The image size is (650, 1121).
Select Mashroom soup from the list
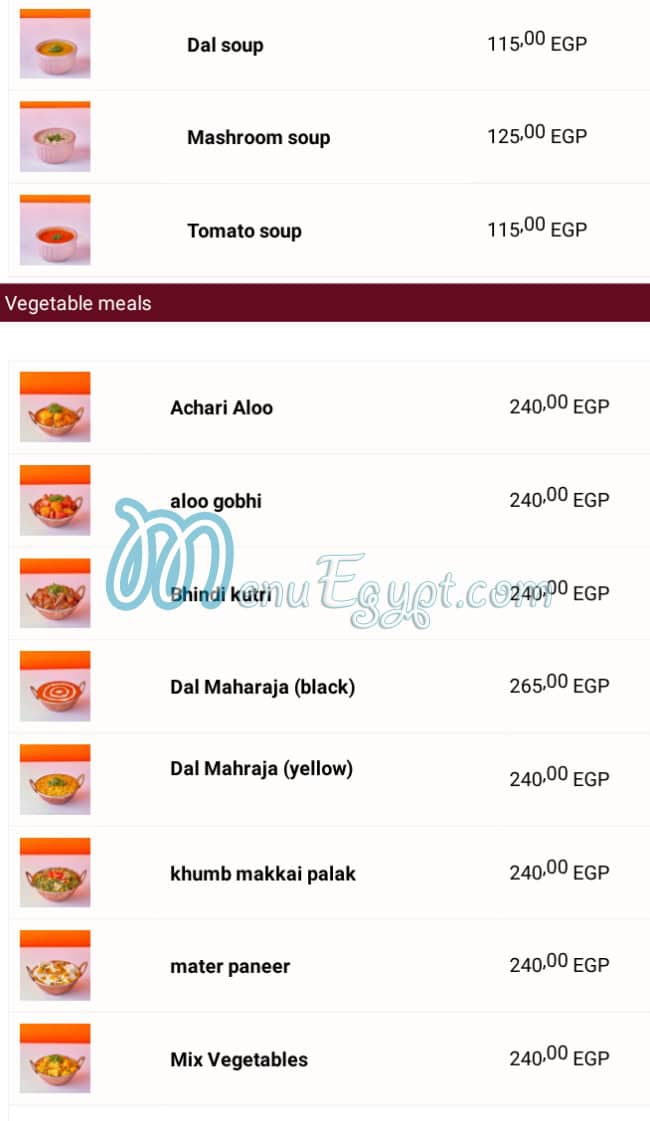pyautogui.click(x=258, y=138)
